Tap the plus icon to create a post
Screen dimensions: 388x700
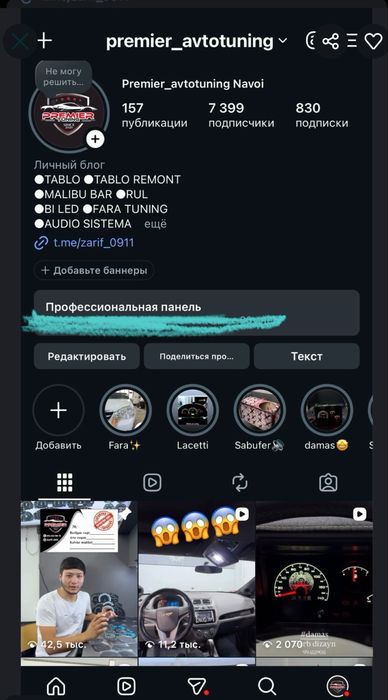click(x=45, y=41)
